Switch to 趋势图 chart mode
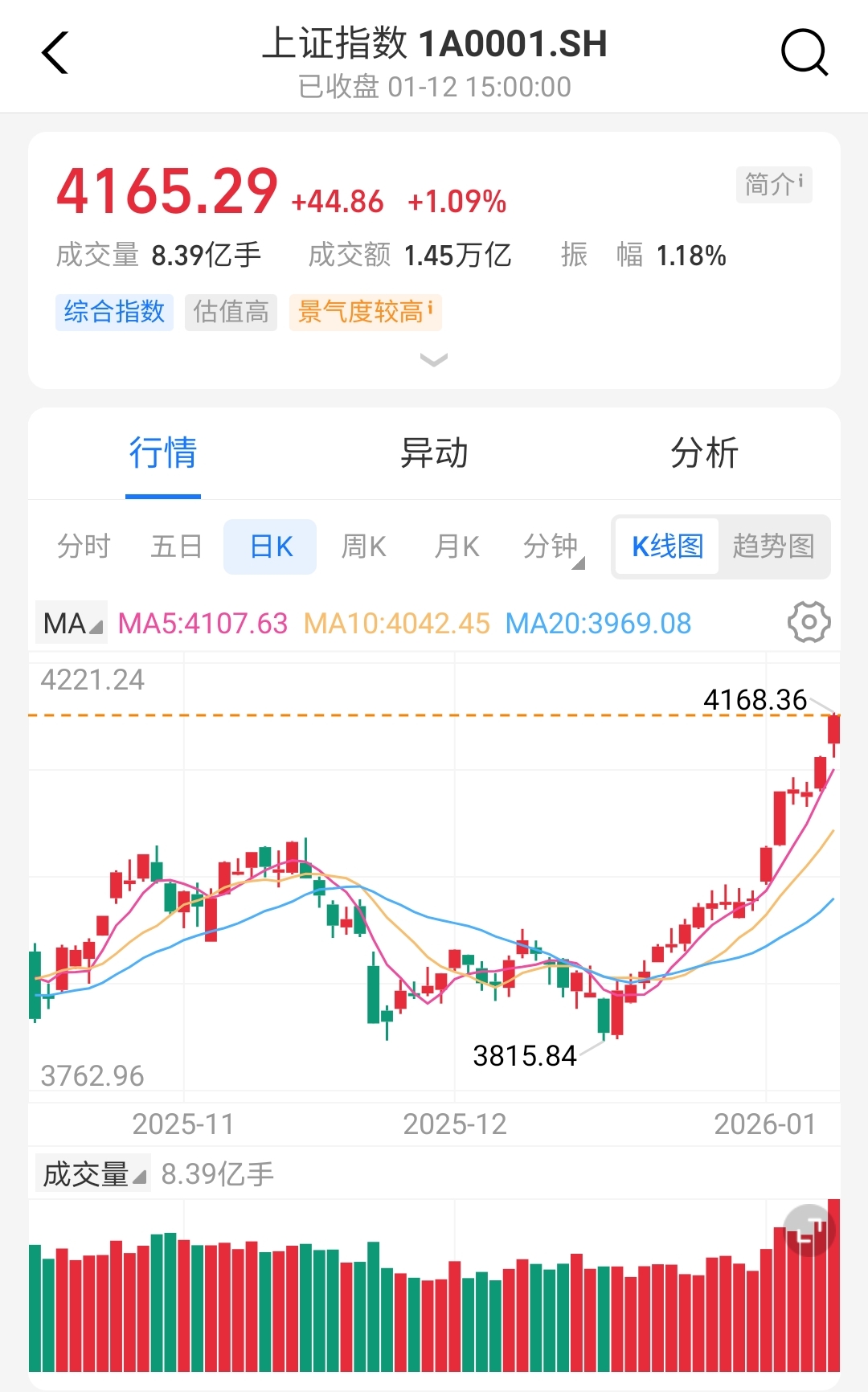Image resolution: width=868 pixels, height=1392 pixels. (773, 547)
